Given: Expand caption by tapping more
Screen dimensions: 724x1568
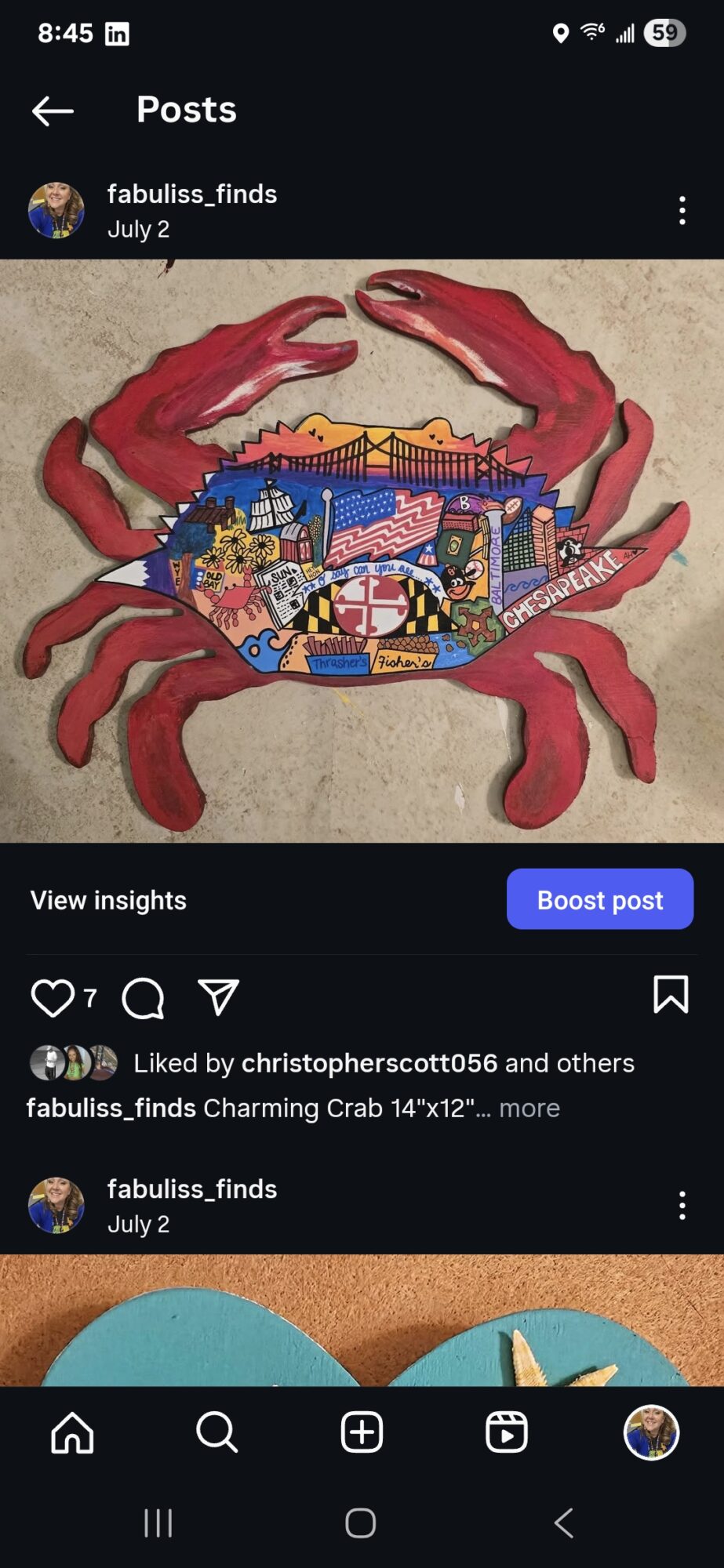Looking at the screenshot, I should point(529,1108).
